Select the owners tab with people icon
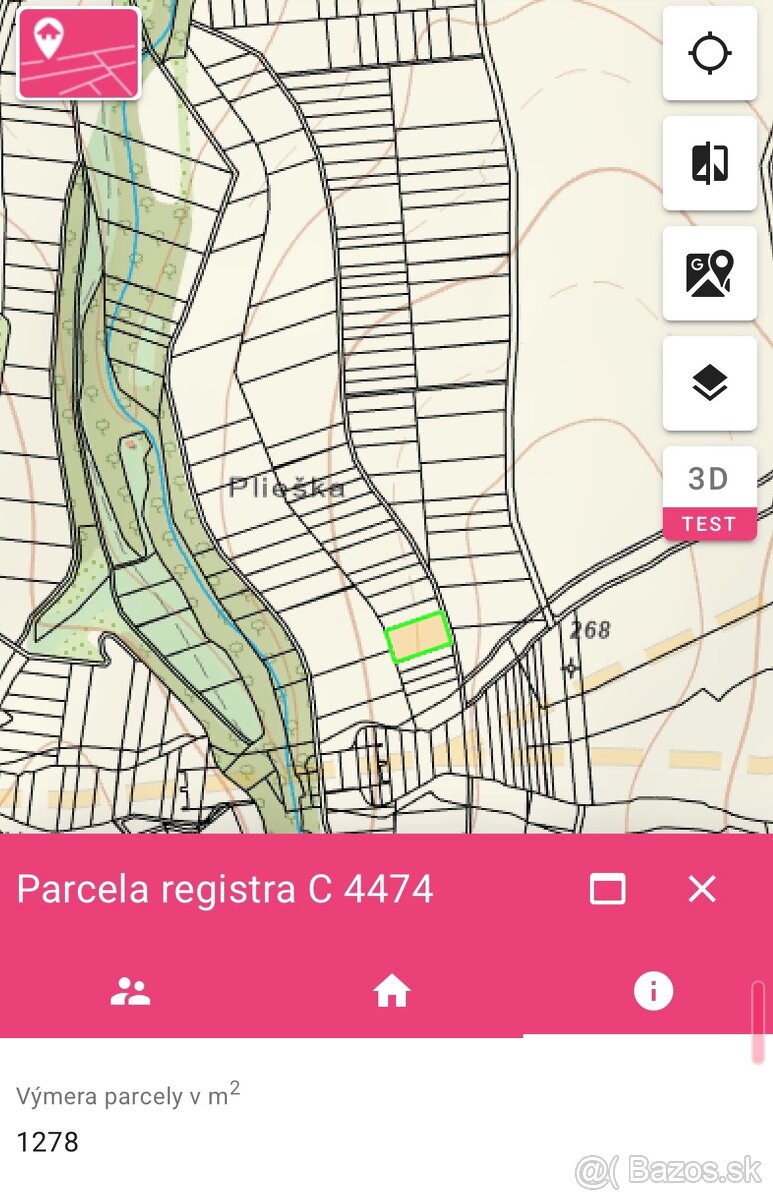This screenshot has height=1200, width=773. pyautogui.click(x=130, y=990)
